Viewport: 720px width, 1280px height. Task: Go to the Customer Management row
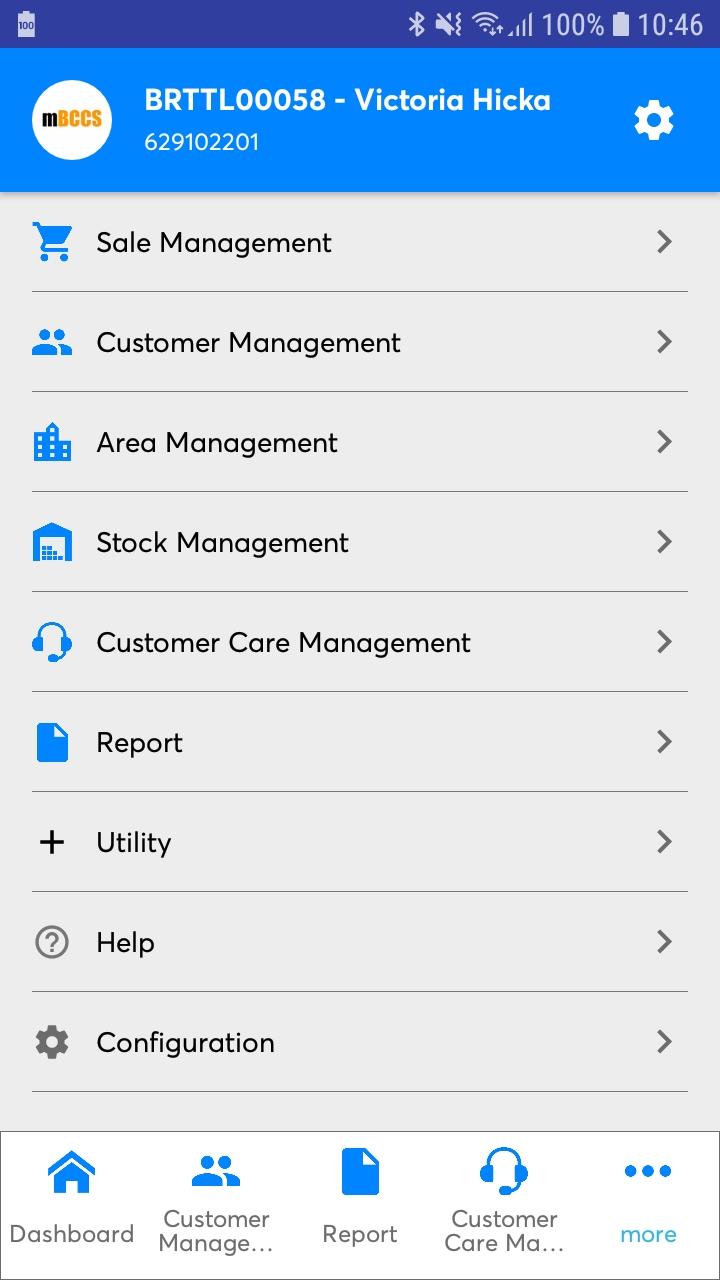(360, 342)
